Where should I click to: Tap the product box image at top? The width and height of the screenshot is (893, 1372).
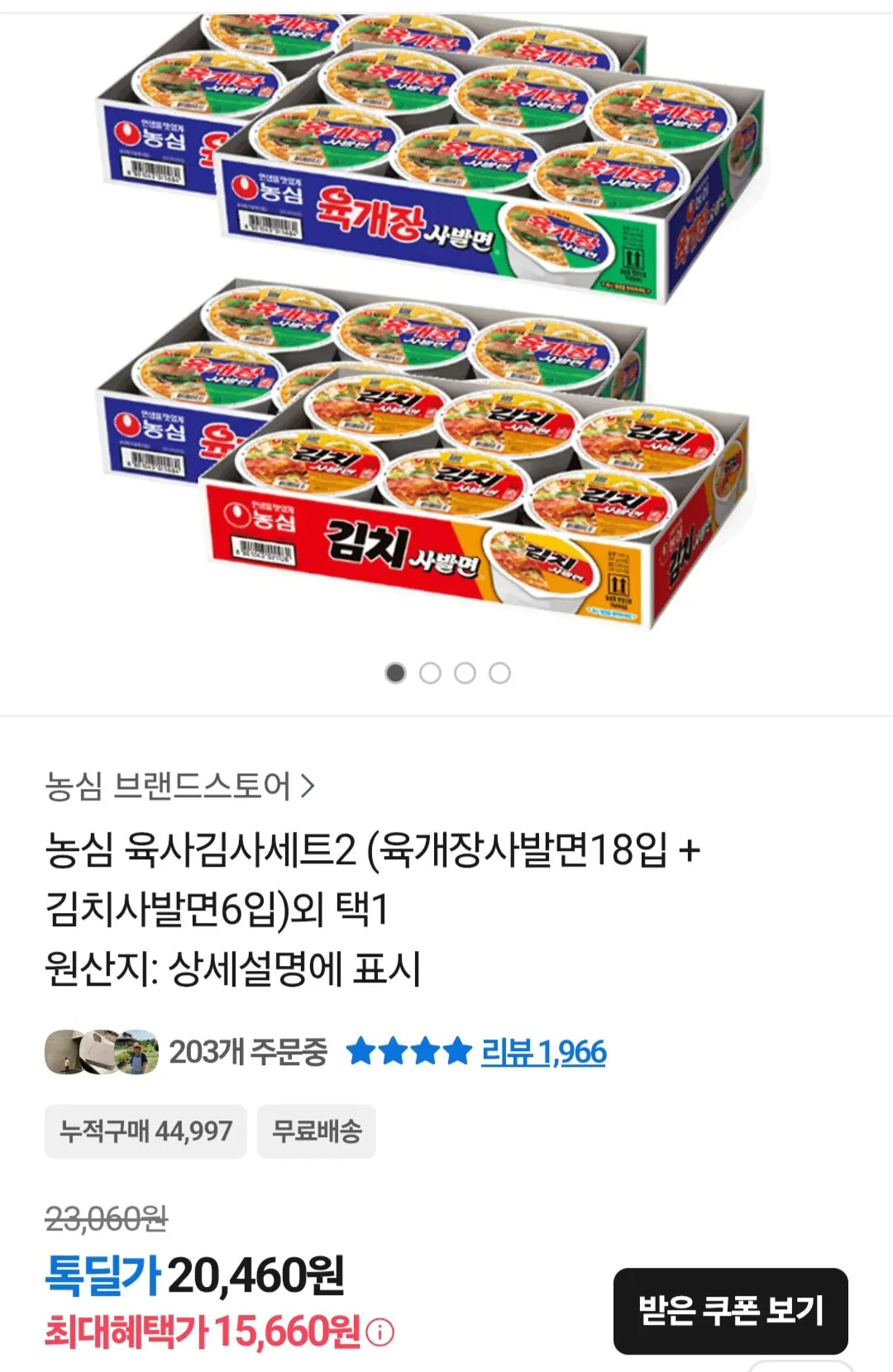(446, 323)
